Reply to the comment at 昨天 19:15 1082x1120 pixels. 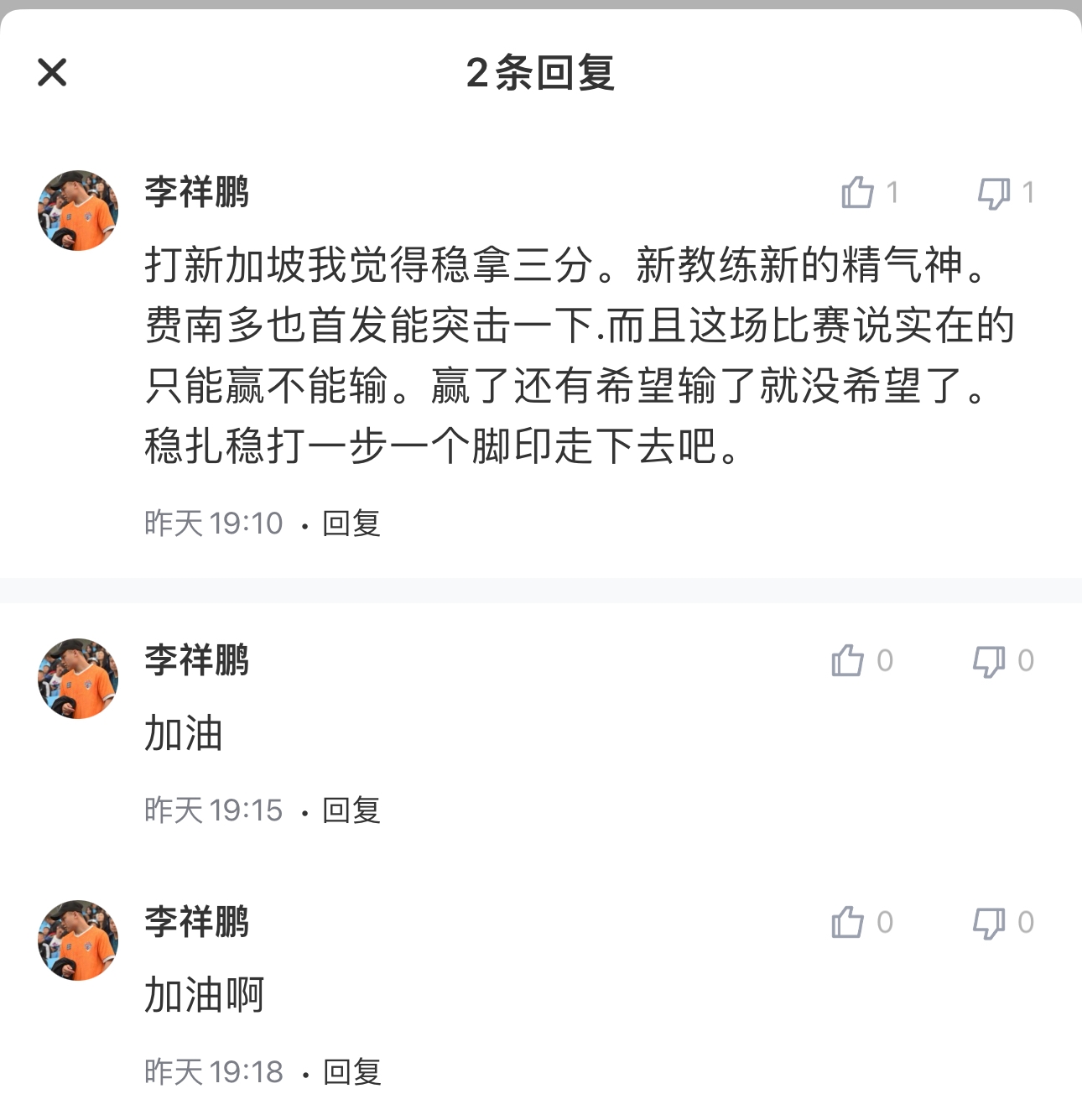(x=351, y=810)
